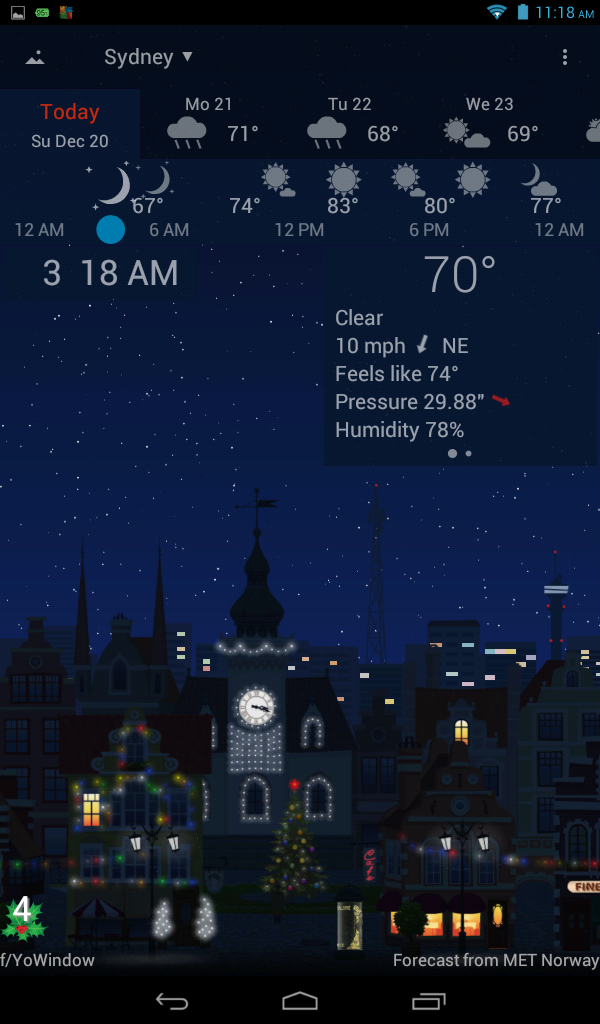This screenshot has width=600, height=1024.
Task: Expand the Sydney location dropdown
Action: 148,57
